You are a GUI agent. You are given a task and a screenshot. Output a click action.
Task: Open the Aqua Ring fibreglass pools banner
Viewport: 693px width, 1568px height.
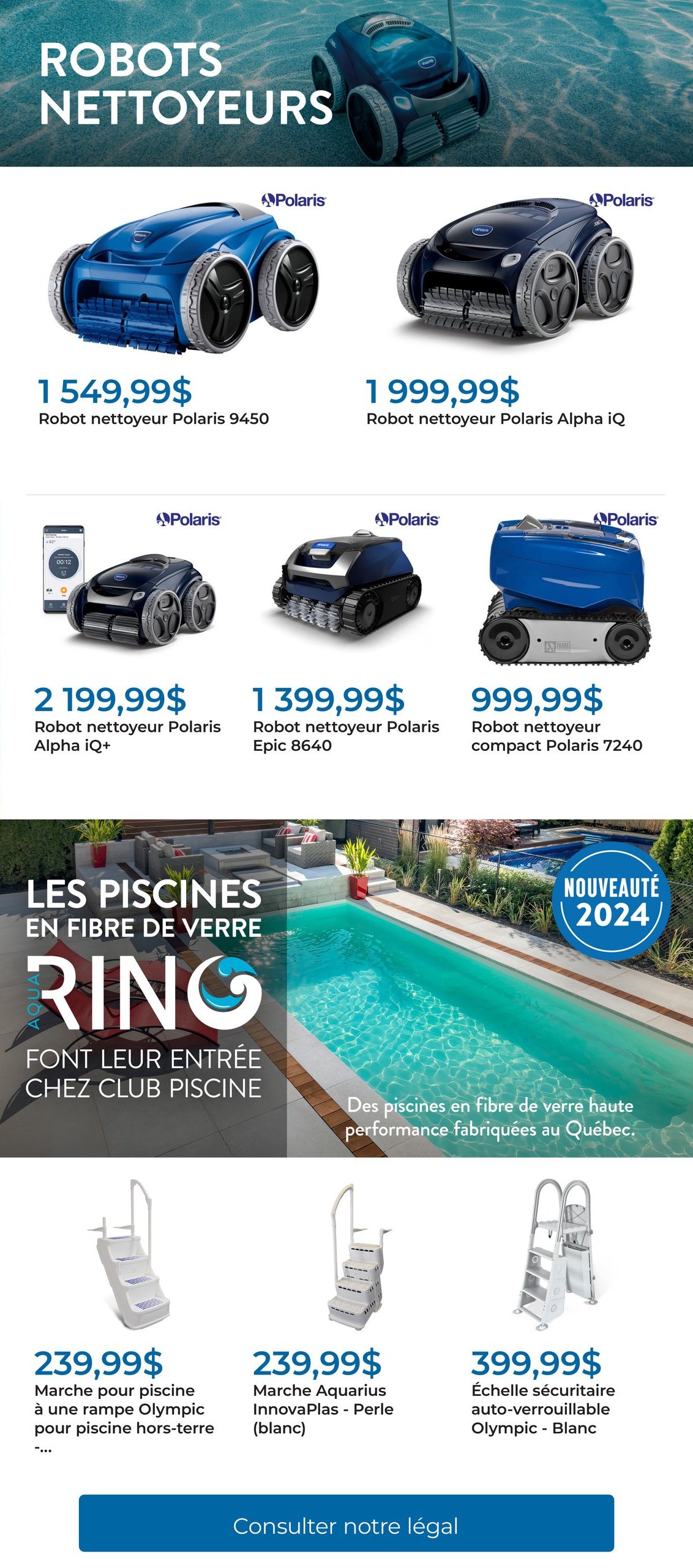tap(346, 988)
